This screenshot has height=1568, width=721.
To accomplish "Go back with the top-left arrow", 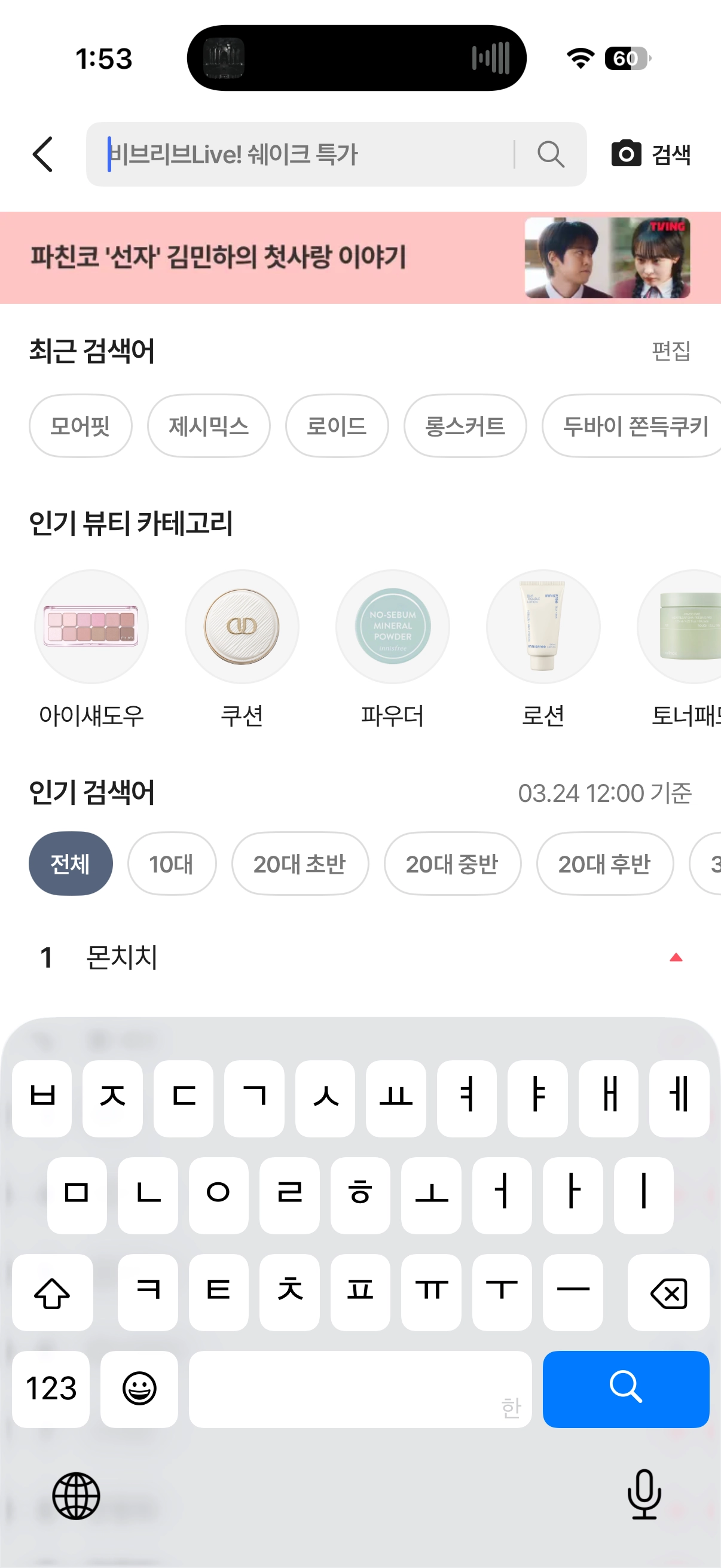I will click(42, 155).
